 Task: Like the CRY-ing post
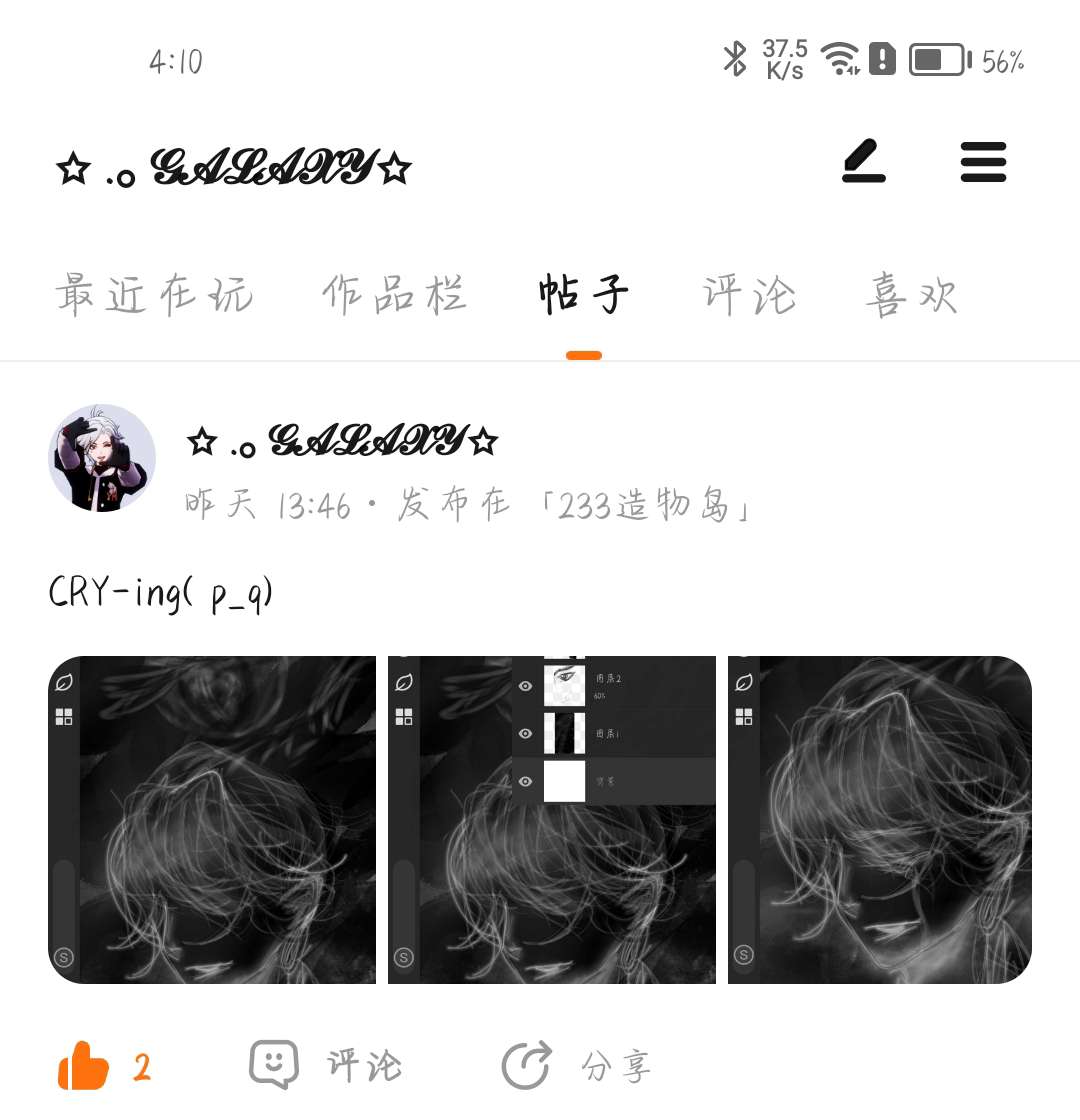click(84, 1066)
